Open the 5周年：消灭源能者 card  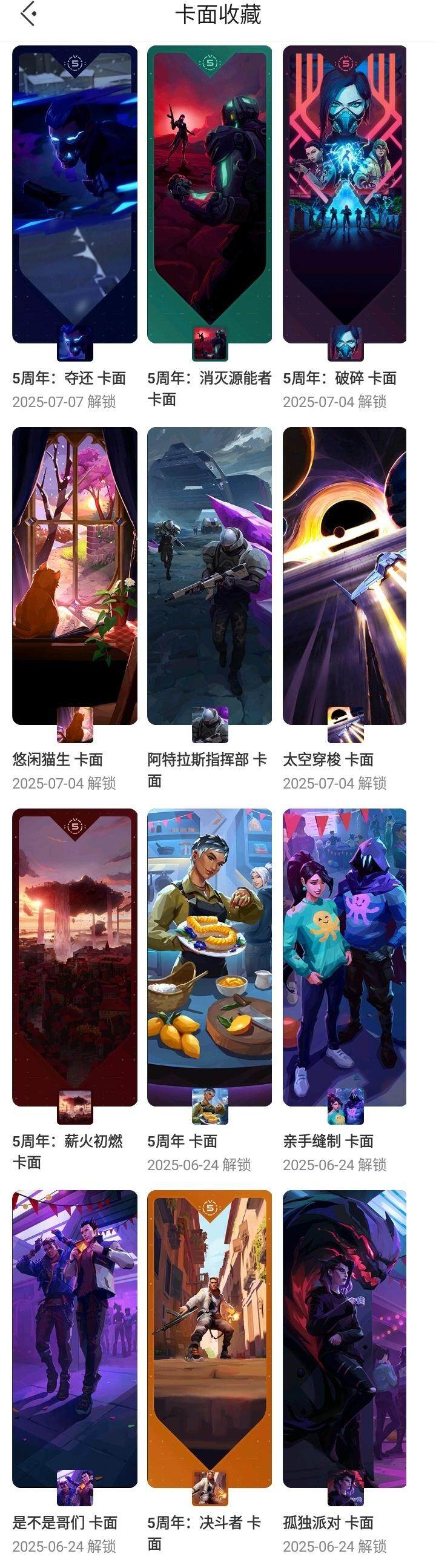(210, 195)
